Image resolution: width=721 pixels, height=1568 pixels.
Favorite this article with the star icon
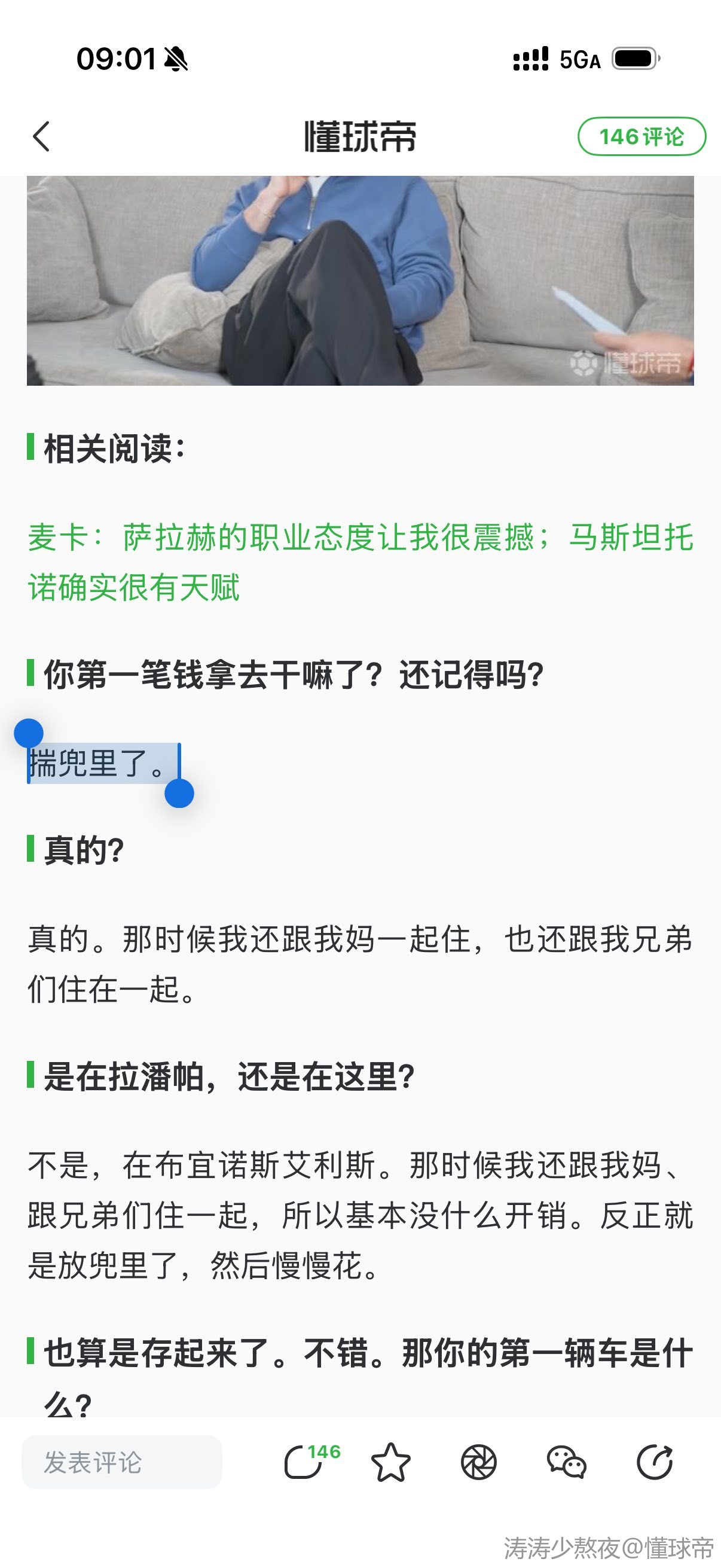point(390,1462)
